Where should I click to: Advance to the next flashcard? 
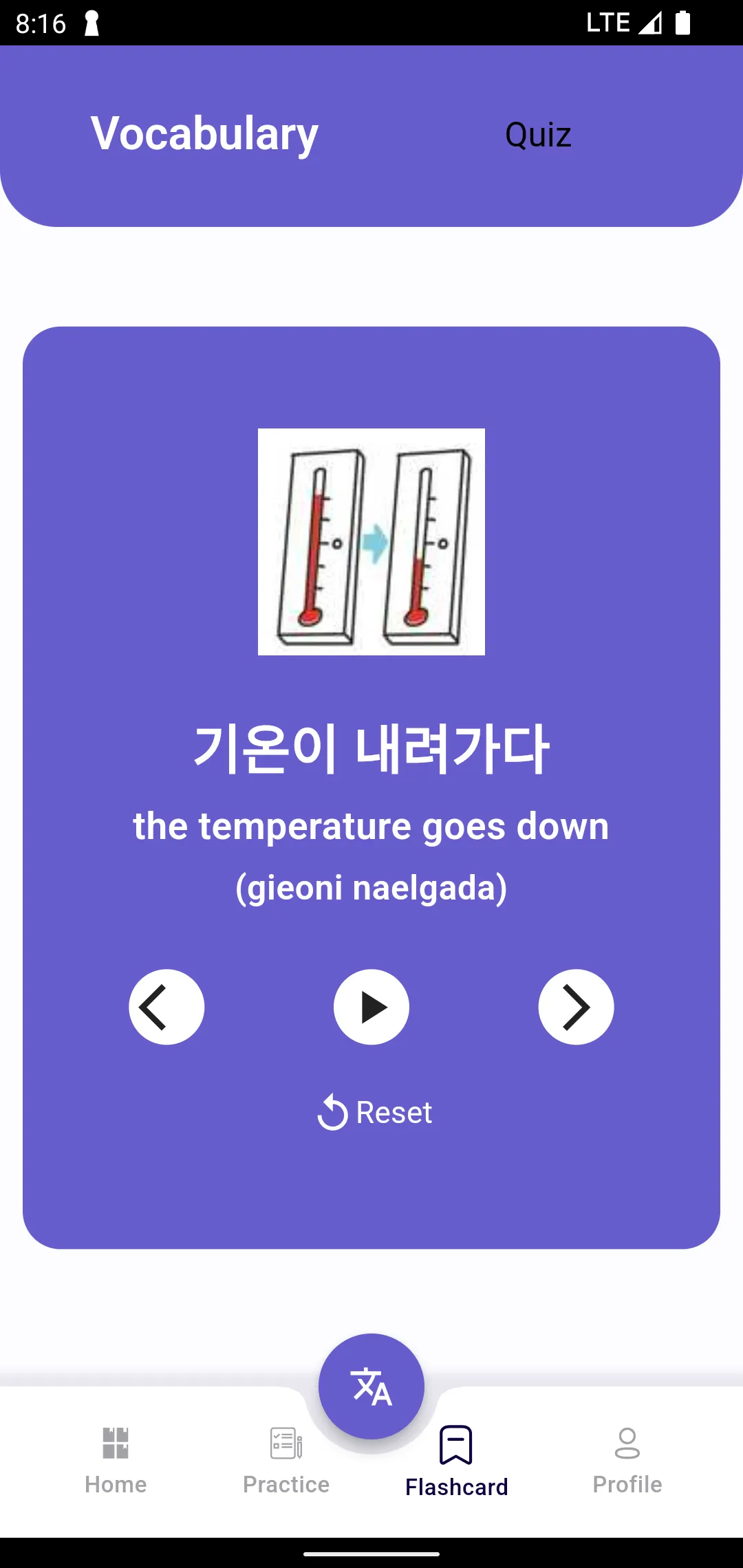tap(577, 1007)
